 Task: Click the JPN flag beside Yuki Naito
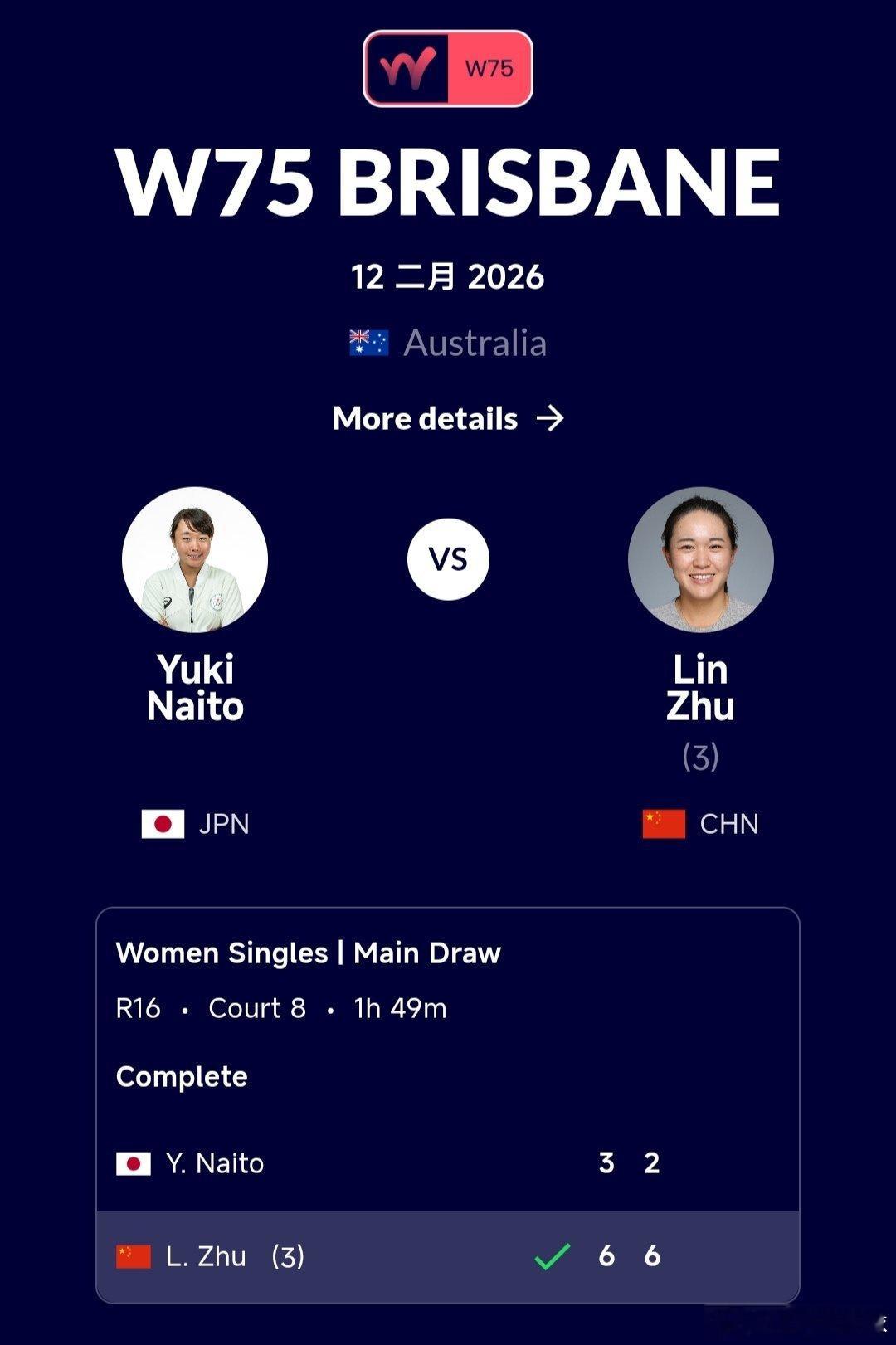tap(163, 824)
